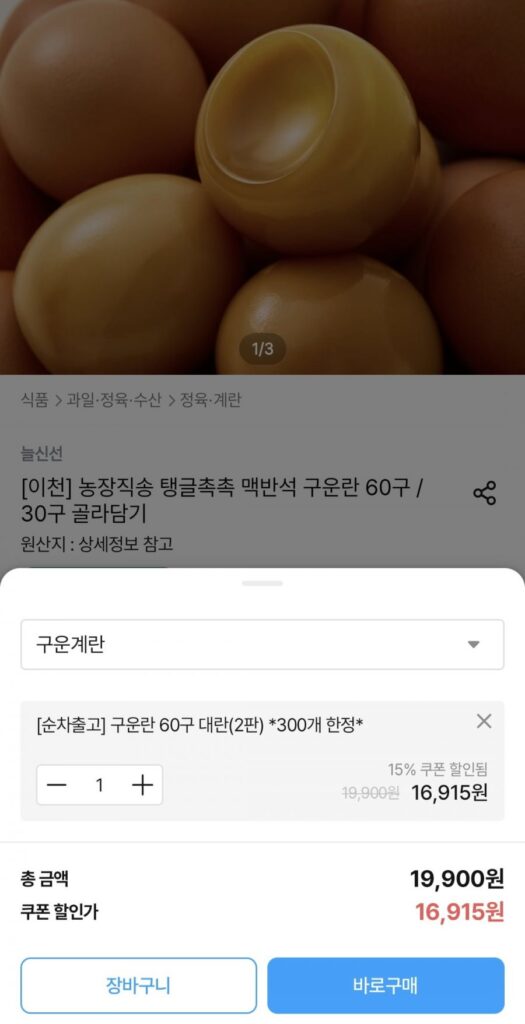Open the 구운계란 option dropdown
This screenshot has width=525, height=1024.
pos(262,645)
